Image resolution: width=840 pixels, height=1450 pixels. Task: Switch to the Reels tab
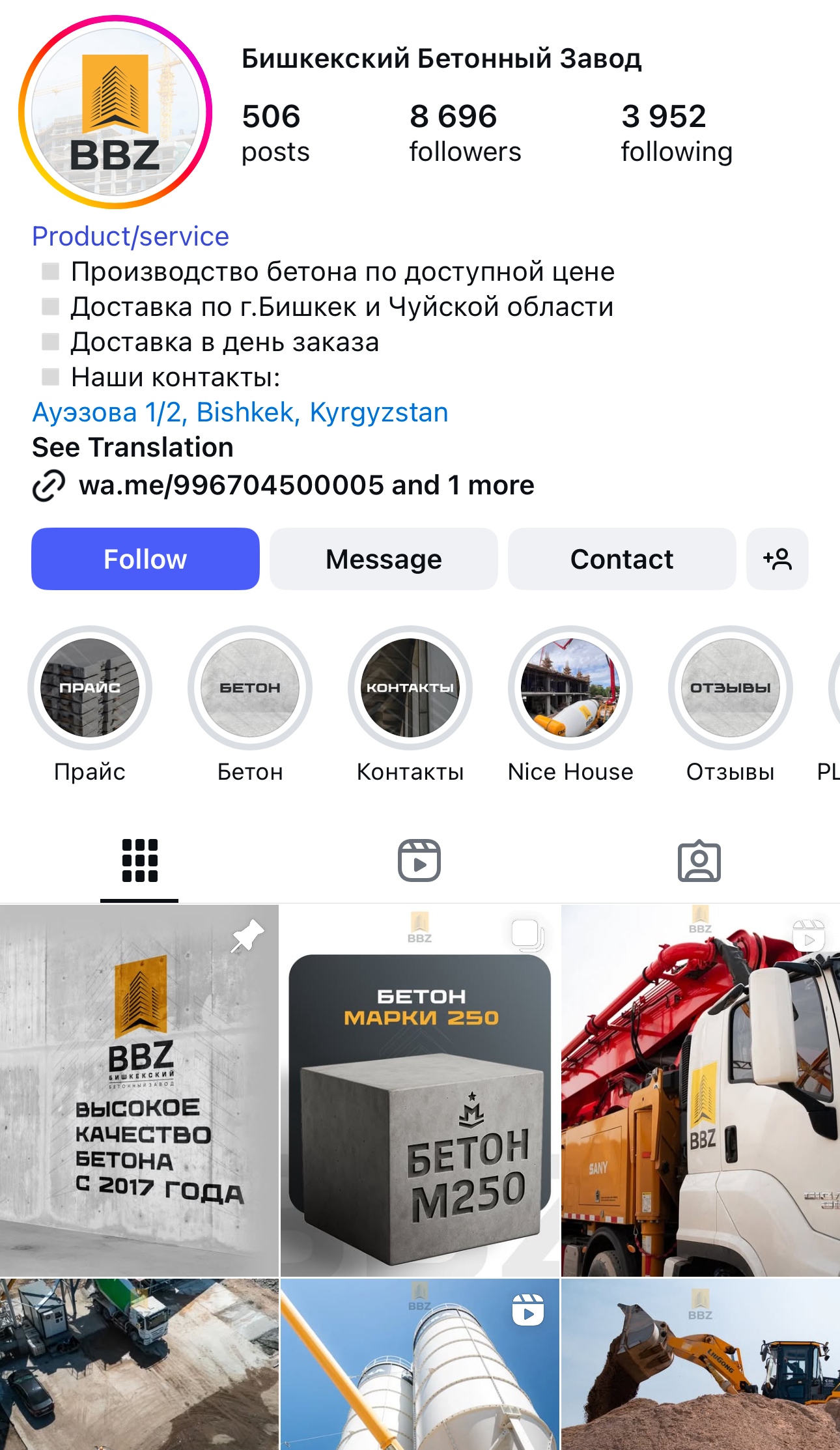[419, 860]
